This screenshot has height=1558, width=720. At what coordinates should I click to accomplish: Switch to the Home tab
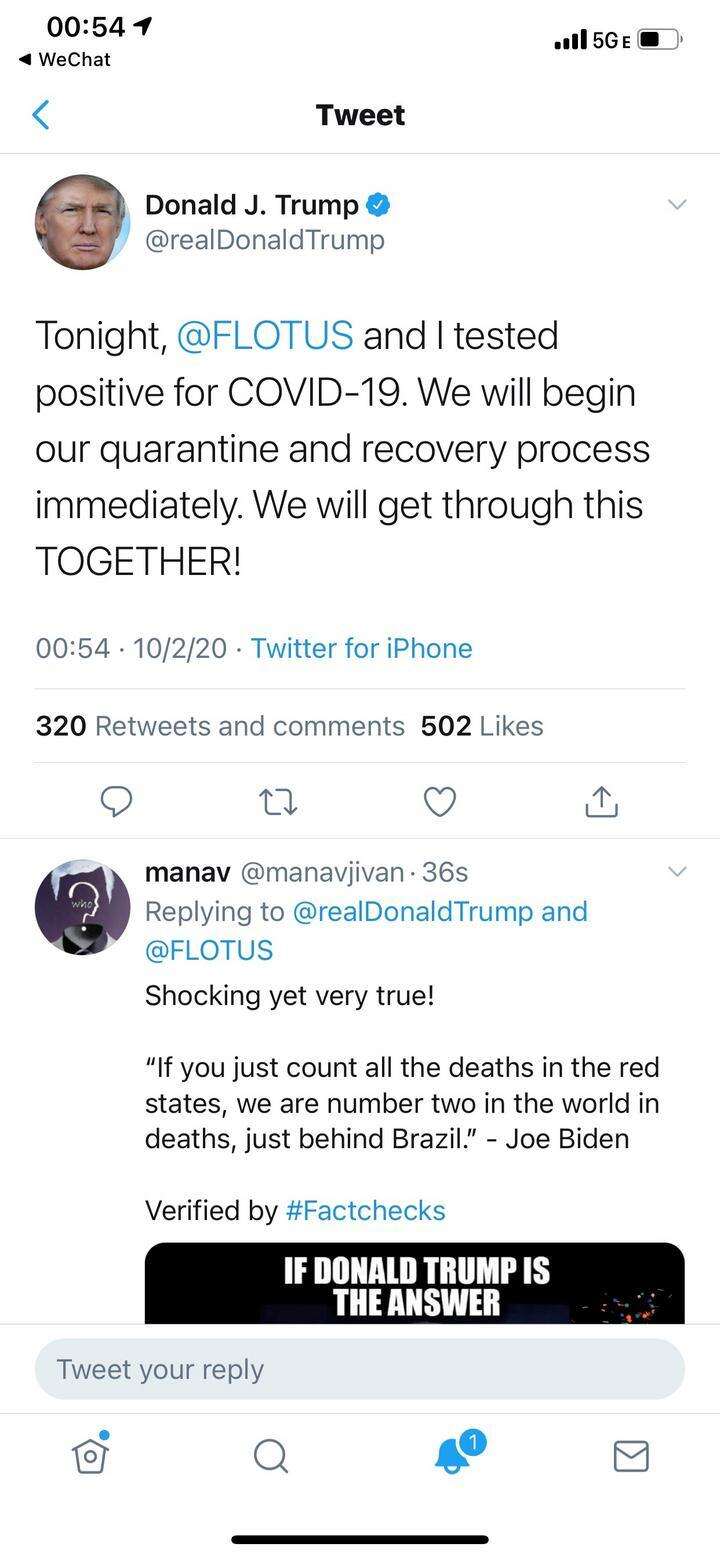click(x=90, y=1455)
